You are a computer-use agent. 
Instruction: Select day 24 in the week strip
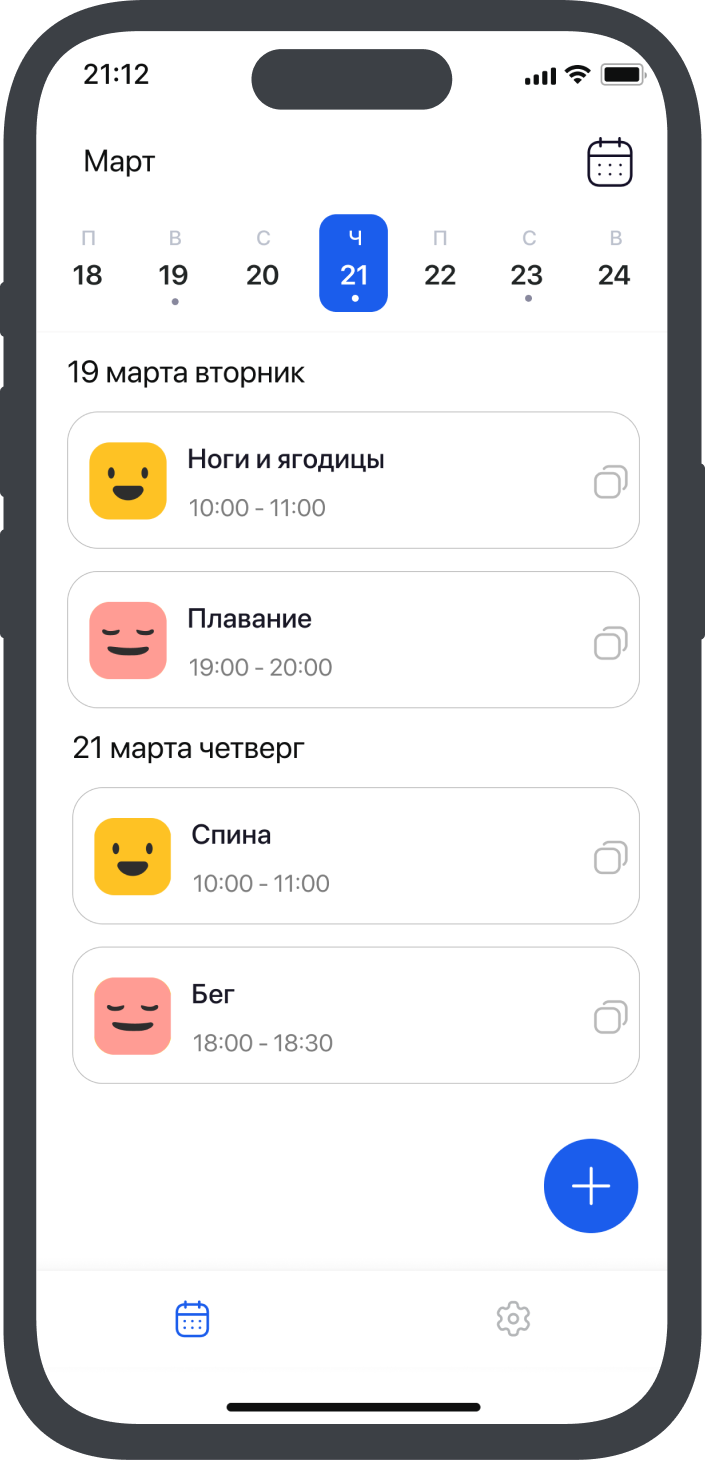pos(614,263)
